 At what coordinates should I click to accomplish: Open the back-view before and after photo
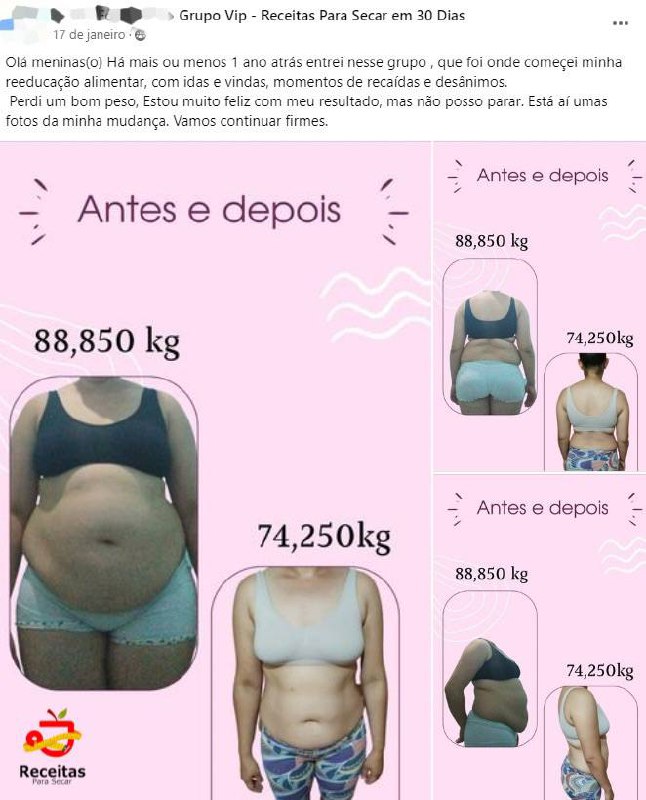541,310
